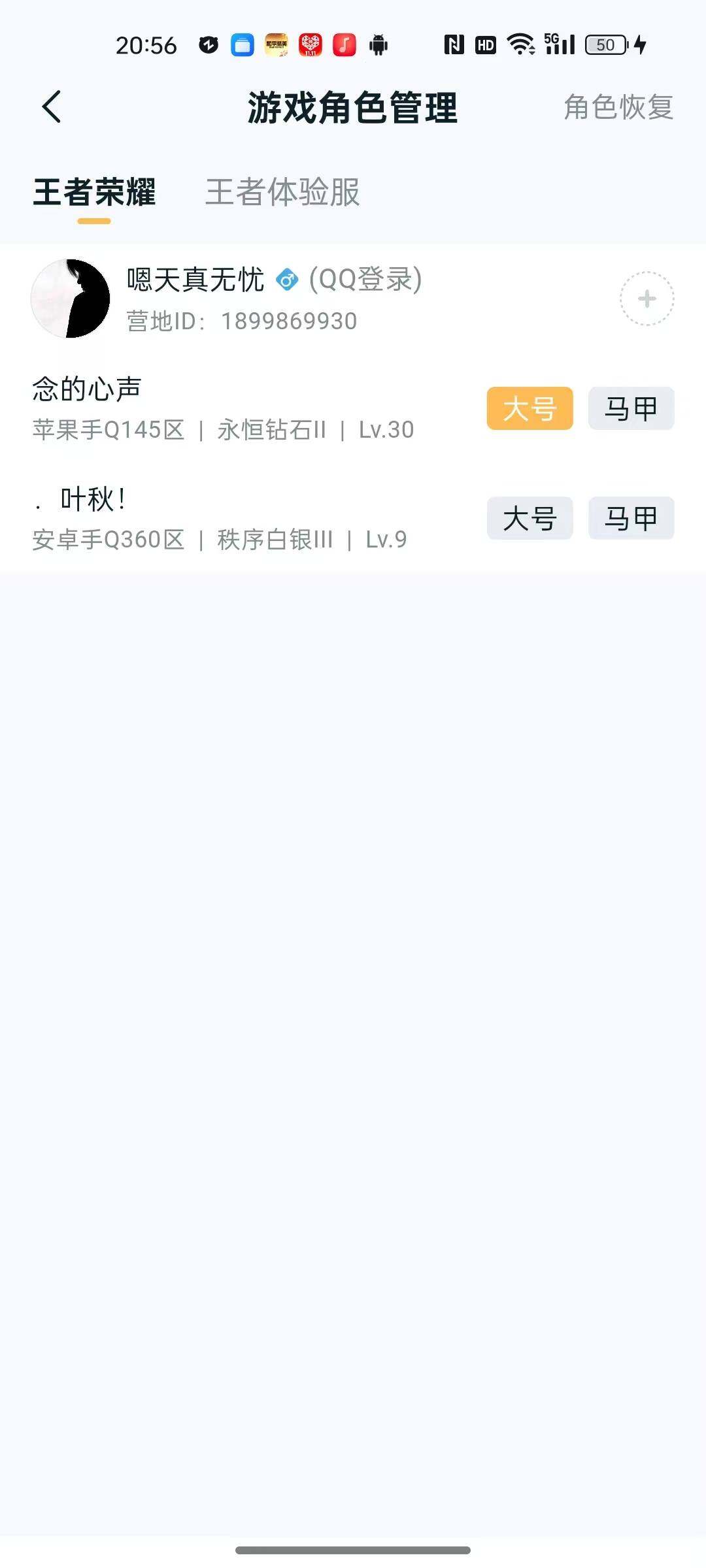Switch to the 王者体验服 tab
Image resolution: width=706 pixels, height=1568 pixels.
click(x=282, y=191)
